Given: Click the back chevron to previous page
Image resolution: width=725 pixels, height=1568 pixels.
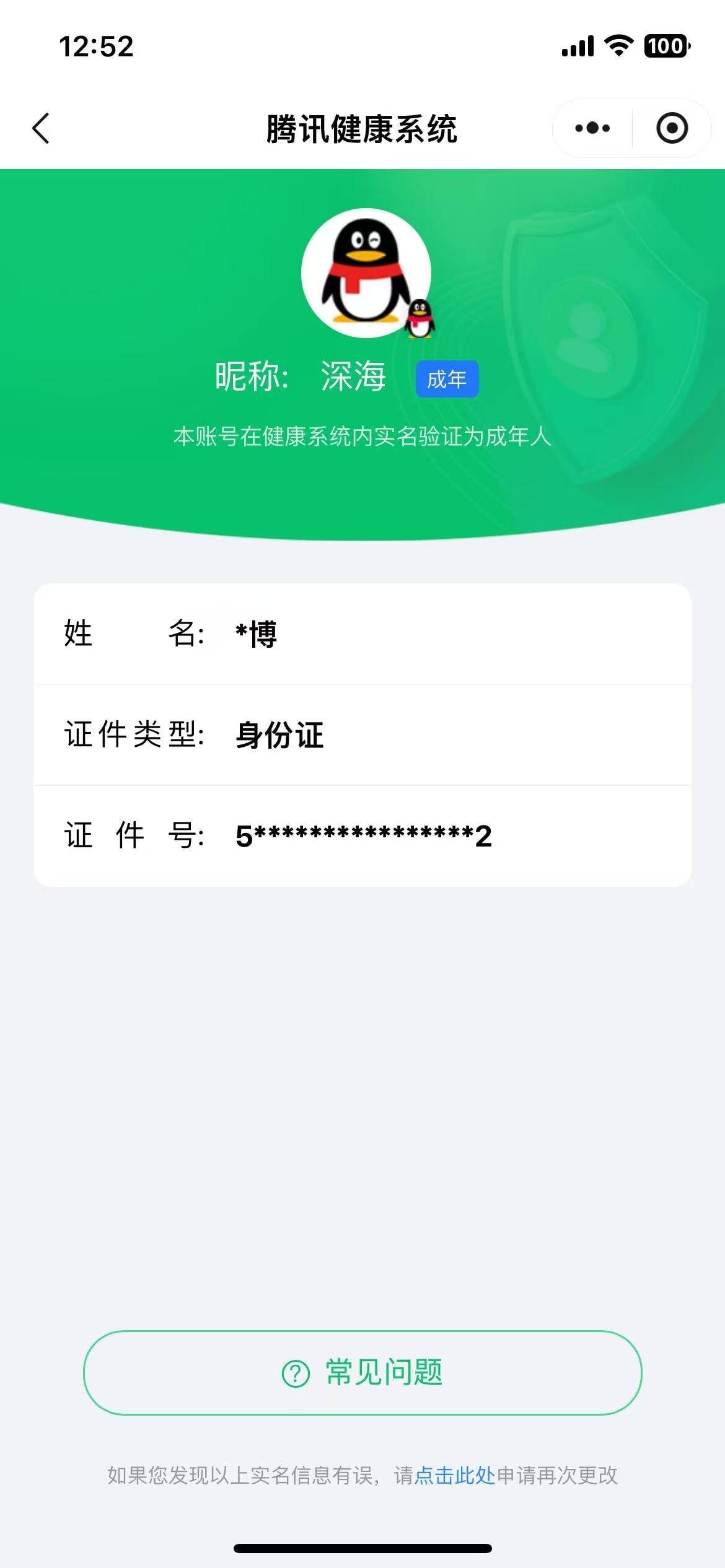Looking at the screenshot, I should click(40, 127).
